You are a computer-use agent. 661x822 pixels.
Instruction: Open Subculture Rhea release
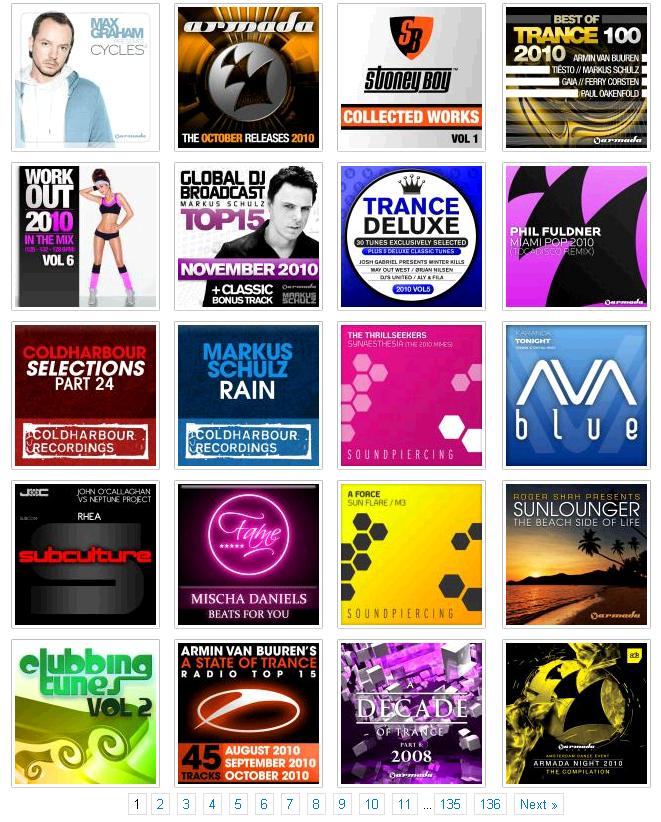point(86,554)
